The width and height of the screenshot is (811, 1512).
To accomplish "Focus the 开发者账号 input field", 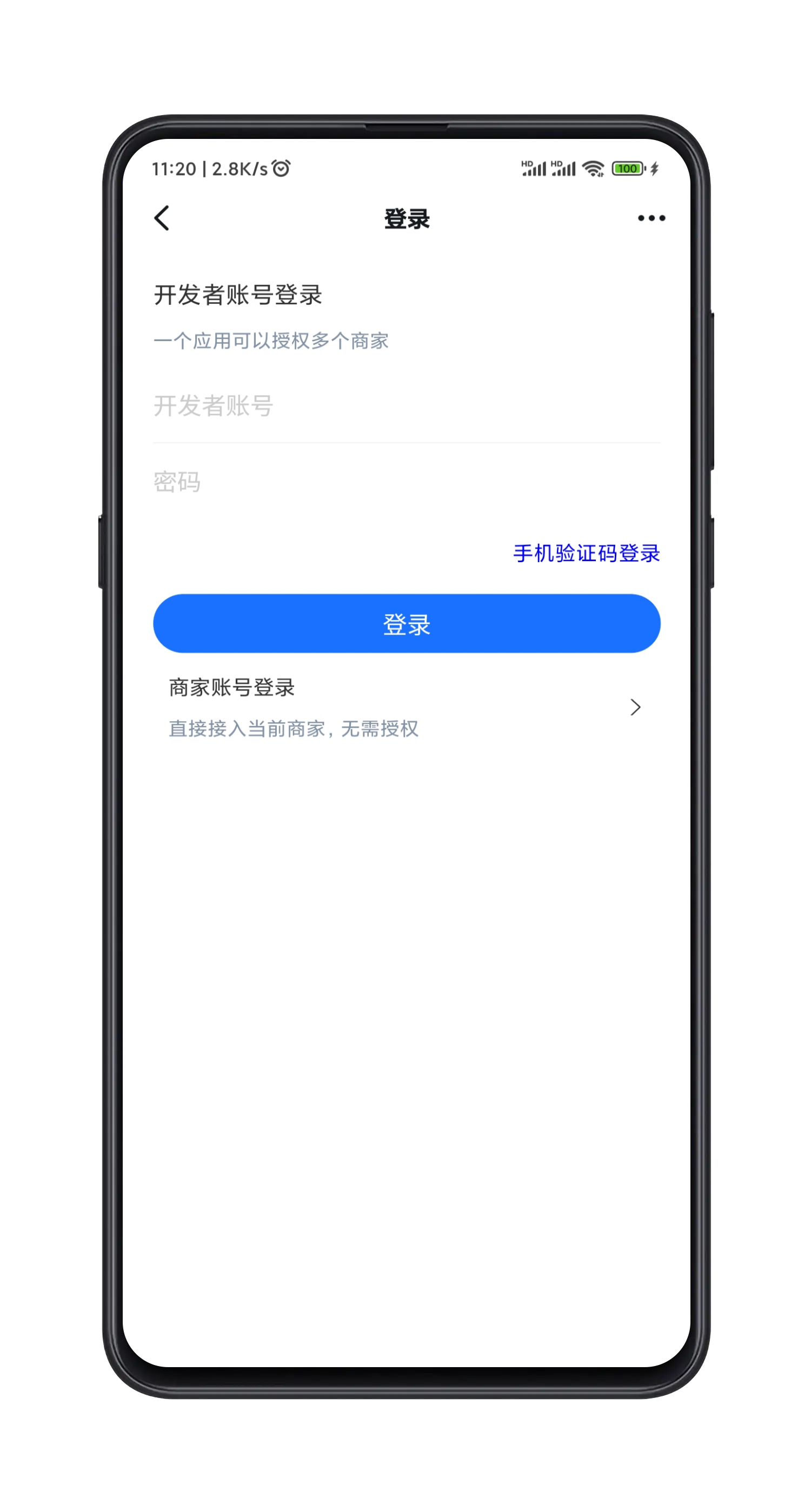I will pos(406,405).
